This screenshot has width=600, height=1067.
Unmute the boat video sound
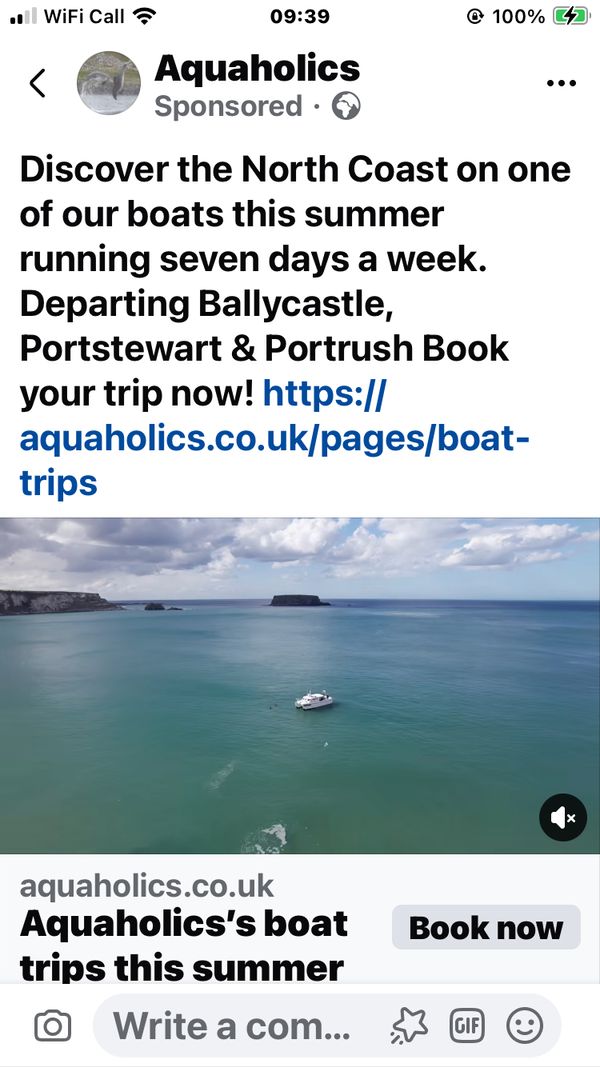point(563,818)
